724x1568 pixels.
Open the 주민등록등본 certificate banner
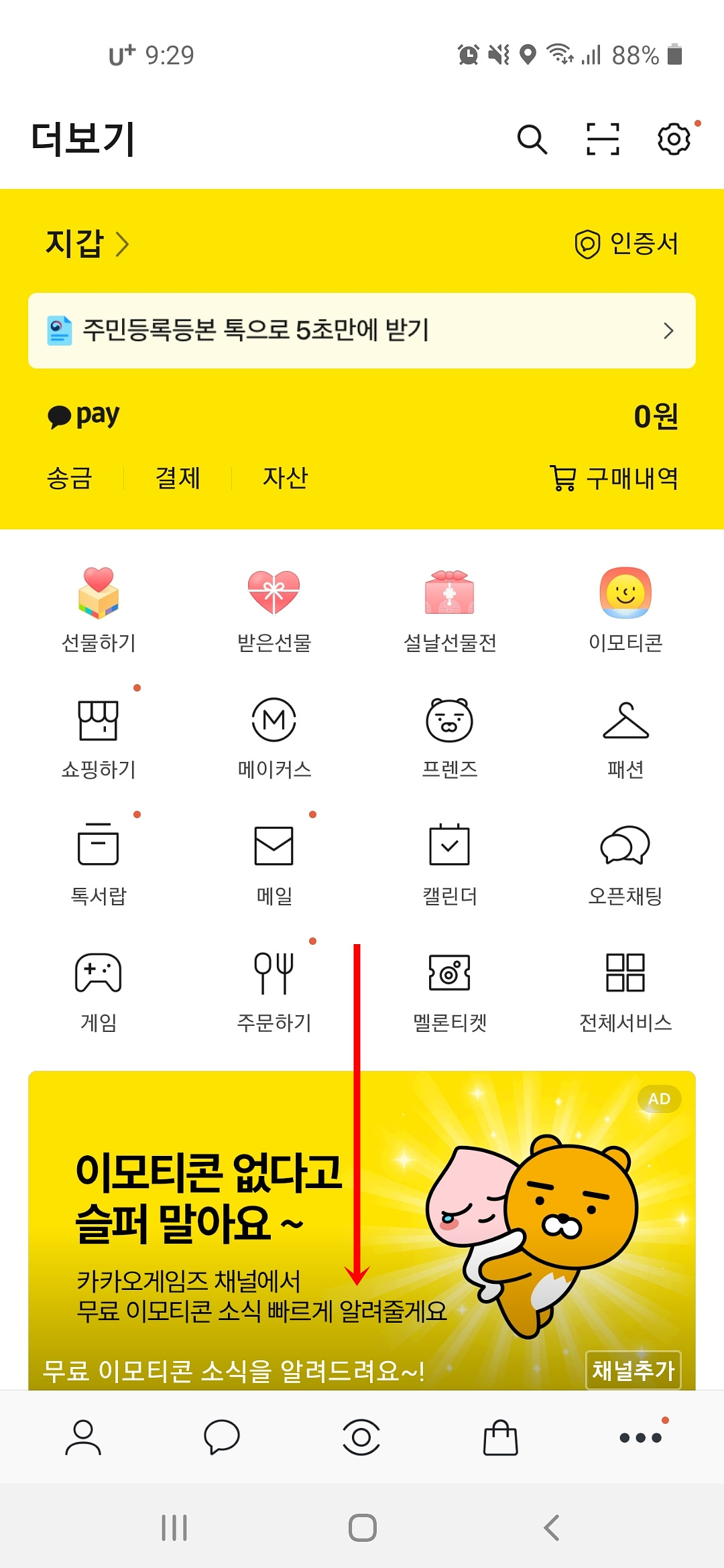click(x=362, y=330)
